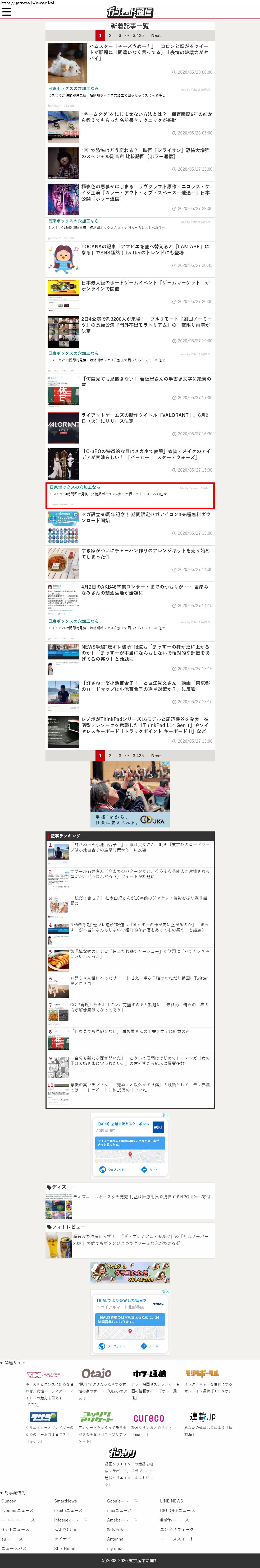Open the hamster 'チーズうめー' article
The image size is (260, 1568).
tap(146, 52)
